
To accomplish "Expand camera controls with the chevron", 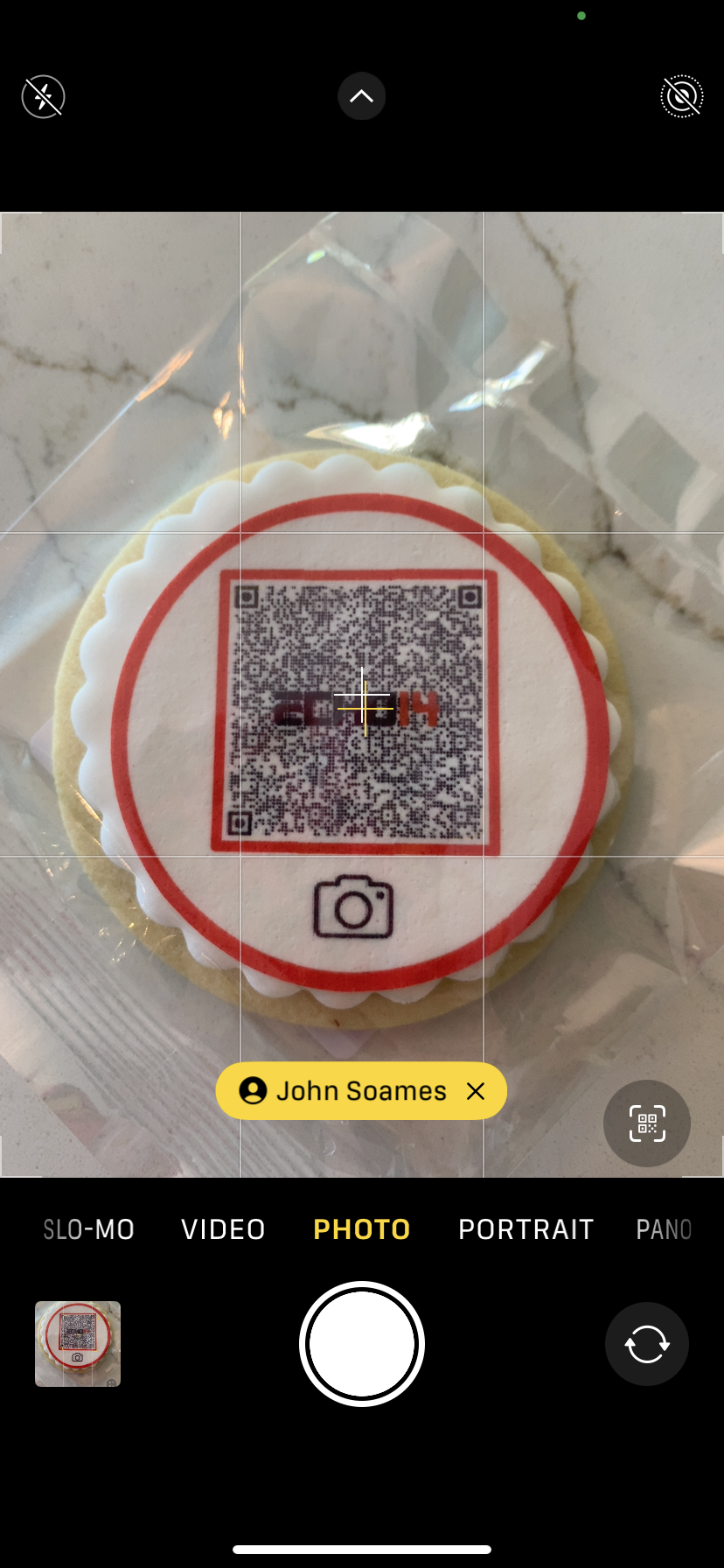I will pyautogui.click(x=361, y=96).
